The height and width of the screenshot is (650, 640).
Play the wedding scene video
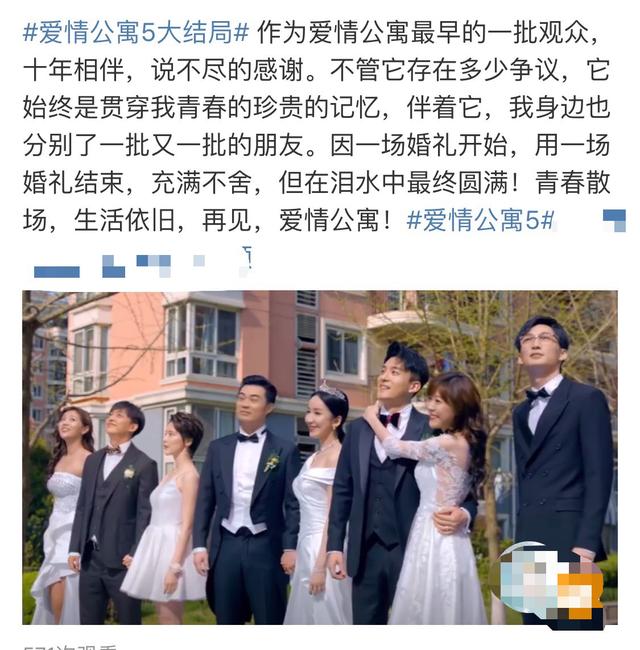[x=320, y=457]
